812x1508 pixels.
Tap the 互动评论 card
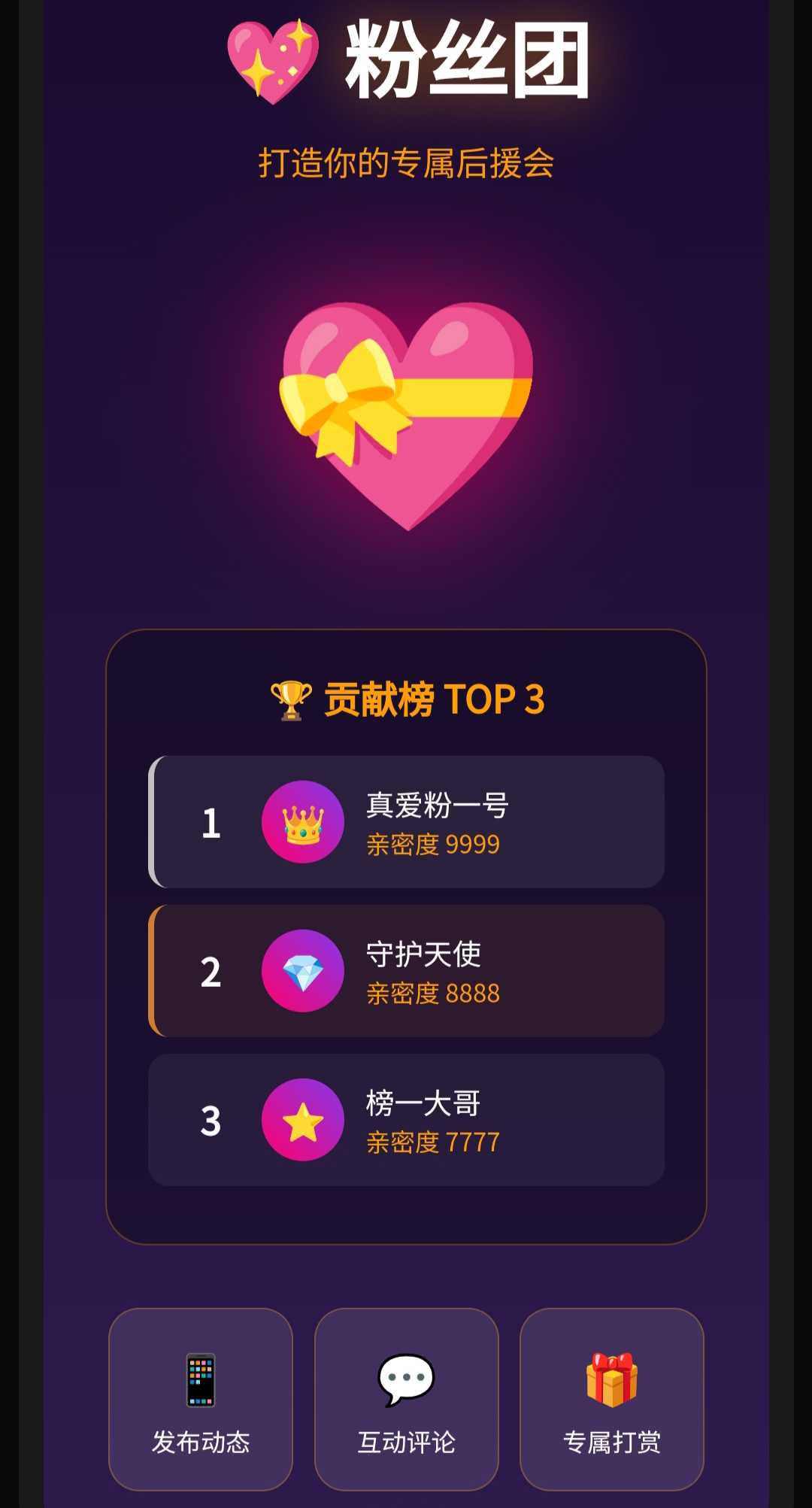406,1399
